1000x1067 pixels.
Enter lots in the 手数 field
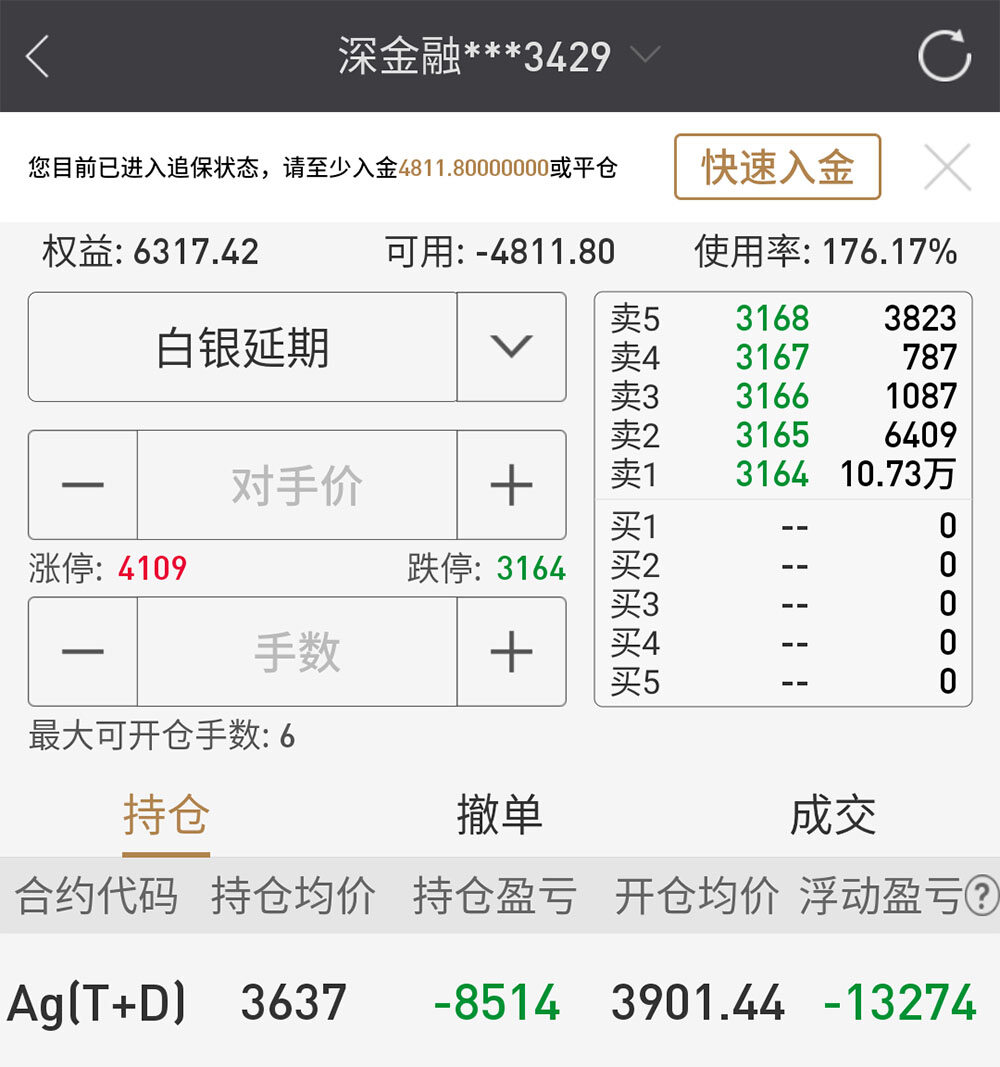click(297, 652)
